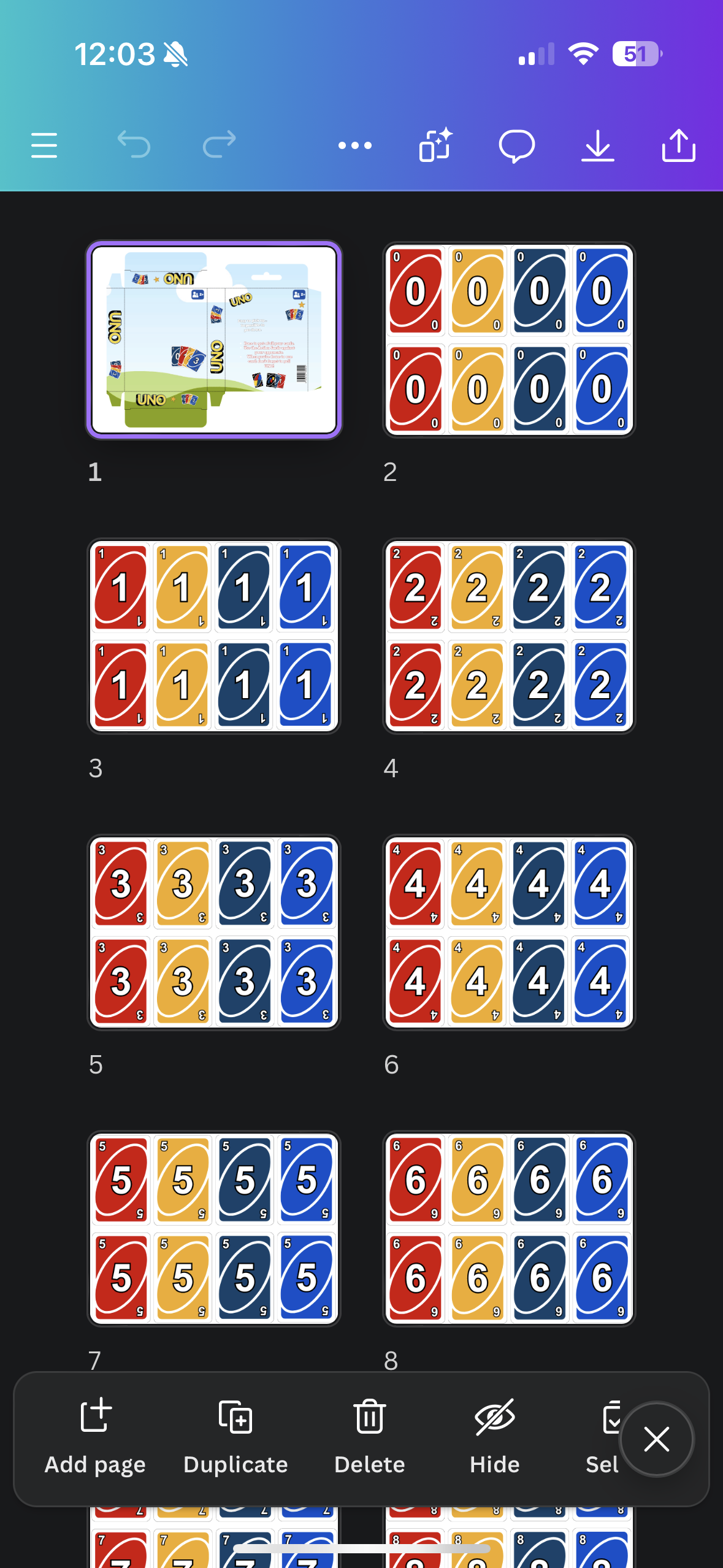
Task: Open page 8 with 6 cards
Action: pos(508,1229)
